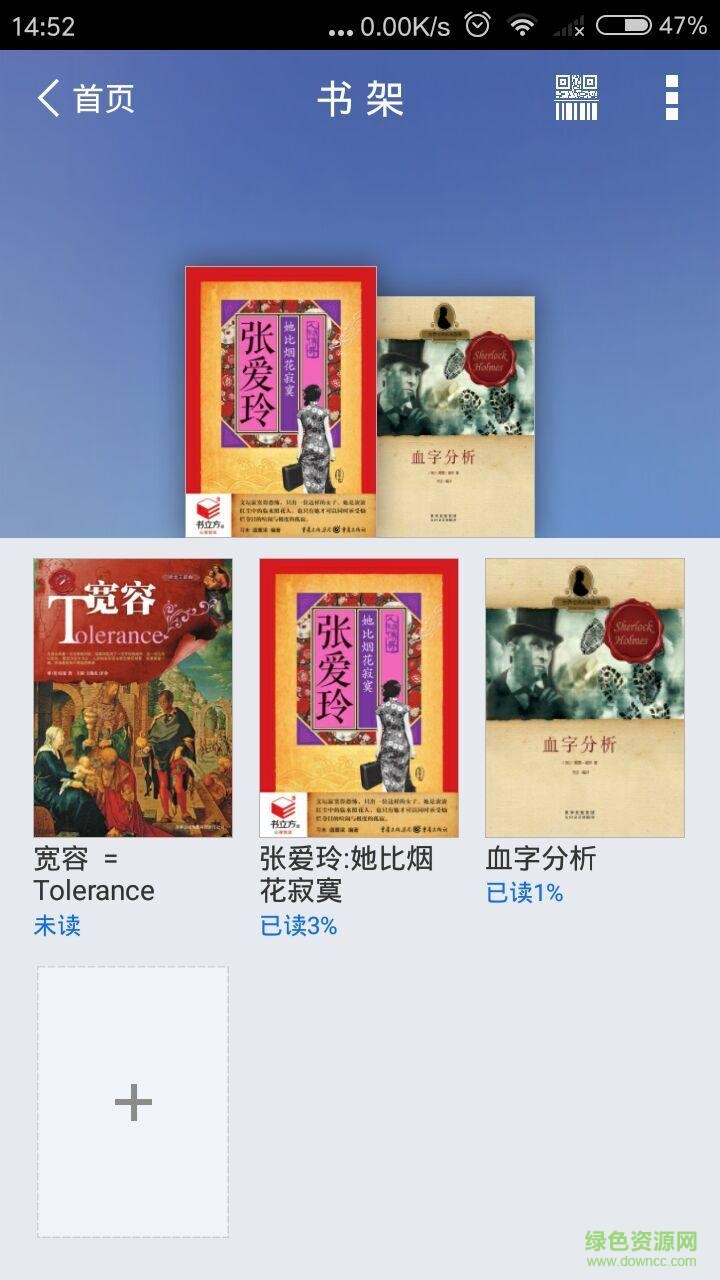The width and height of the screenshot is (720, 1280).
Task: Open the three-dot overflow menu
Action: (x=672, y=98)
